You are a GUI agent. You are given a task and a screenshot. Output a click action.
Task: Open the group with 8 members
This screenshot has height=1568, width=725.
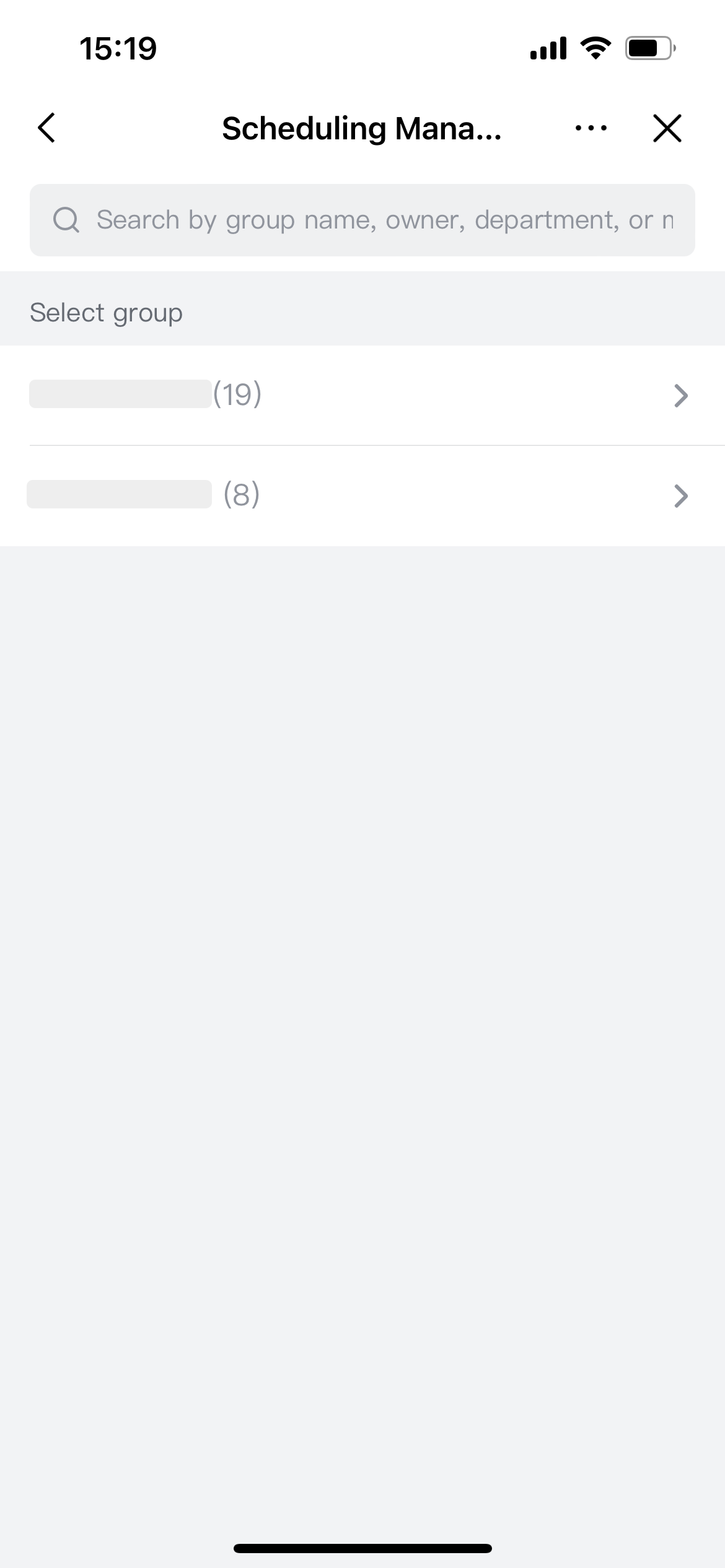tap(362, 495)
